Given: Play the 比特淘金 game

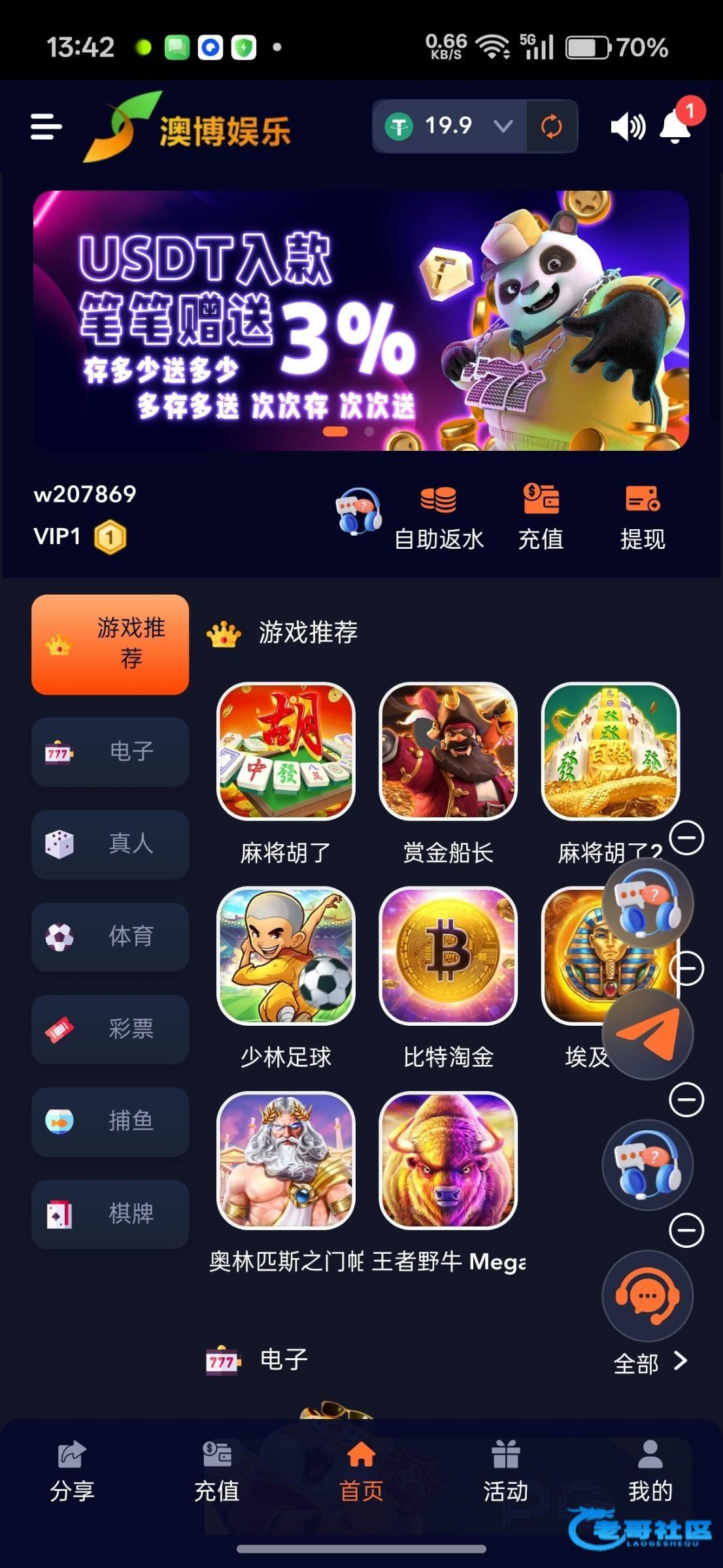Looking at the screenshot, I should pos(448,955).
